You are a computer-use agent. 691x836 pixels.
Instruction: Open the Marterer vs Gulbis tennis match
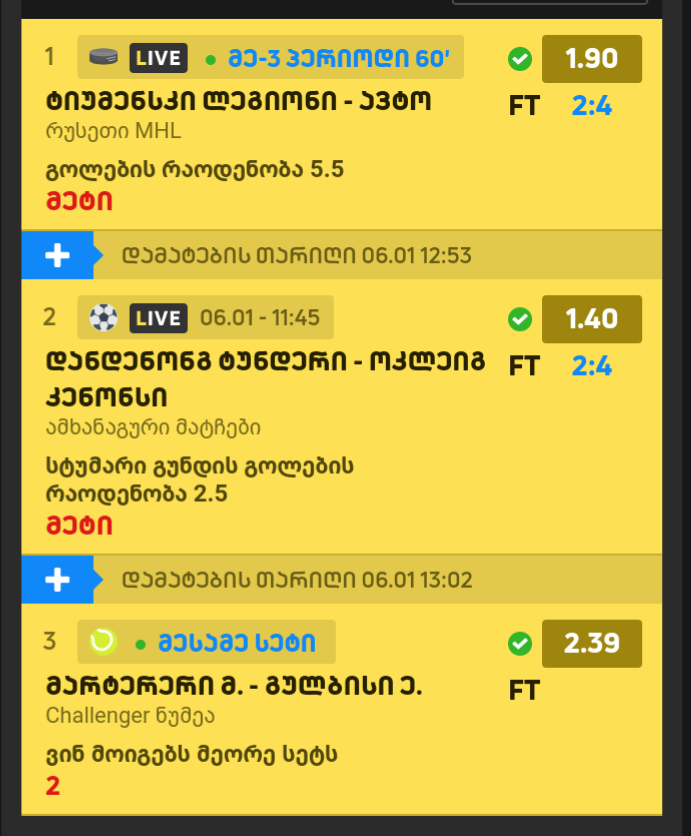234,687
